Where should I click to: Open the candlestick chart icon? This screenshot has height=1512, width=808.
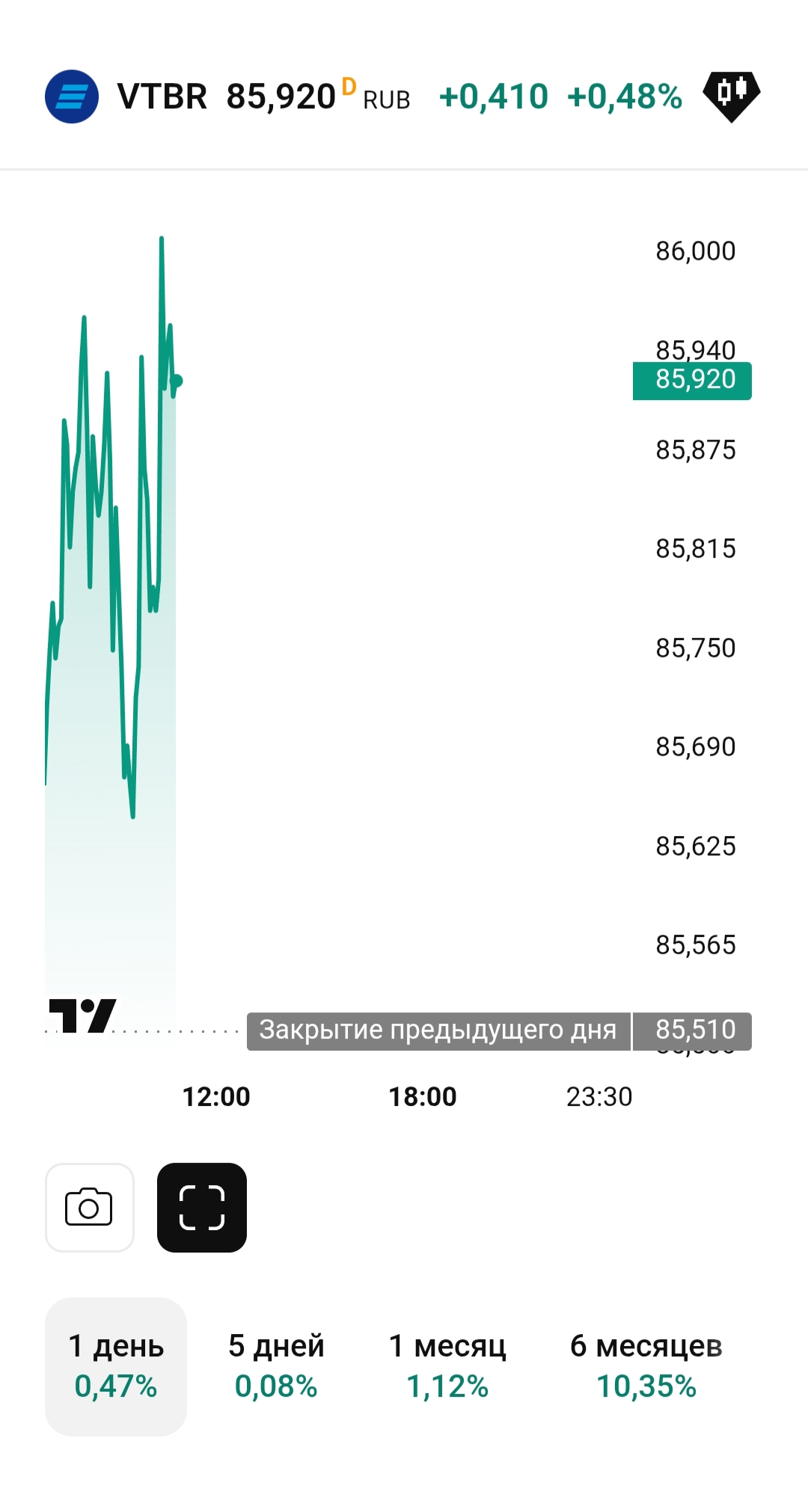[731, 96]
